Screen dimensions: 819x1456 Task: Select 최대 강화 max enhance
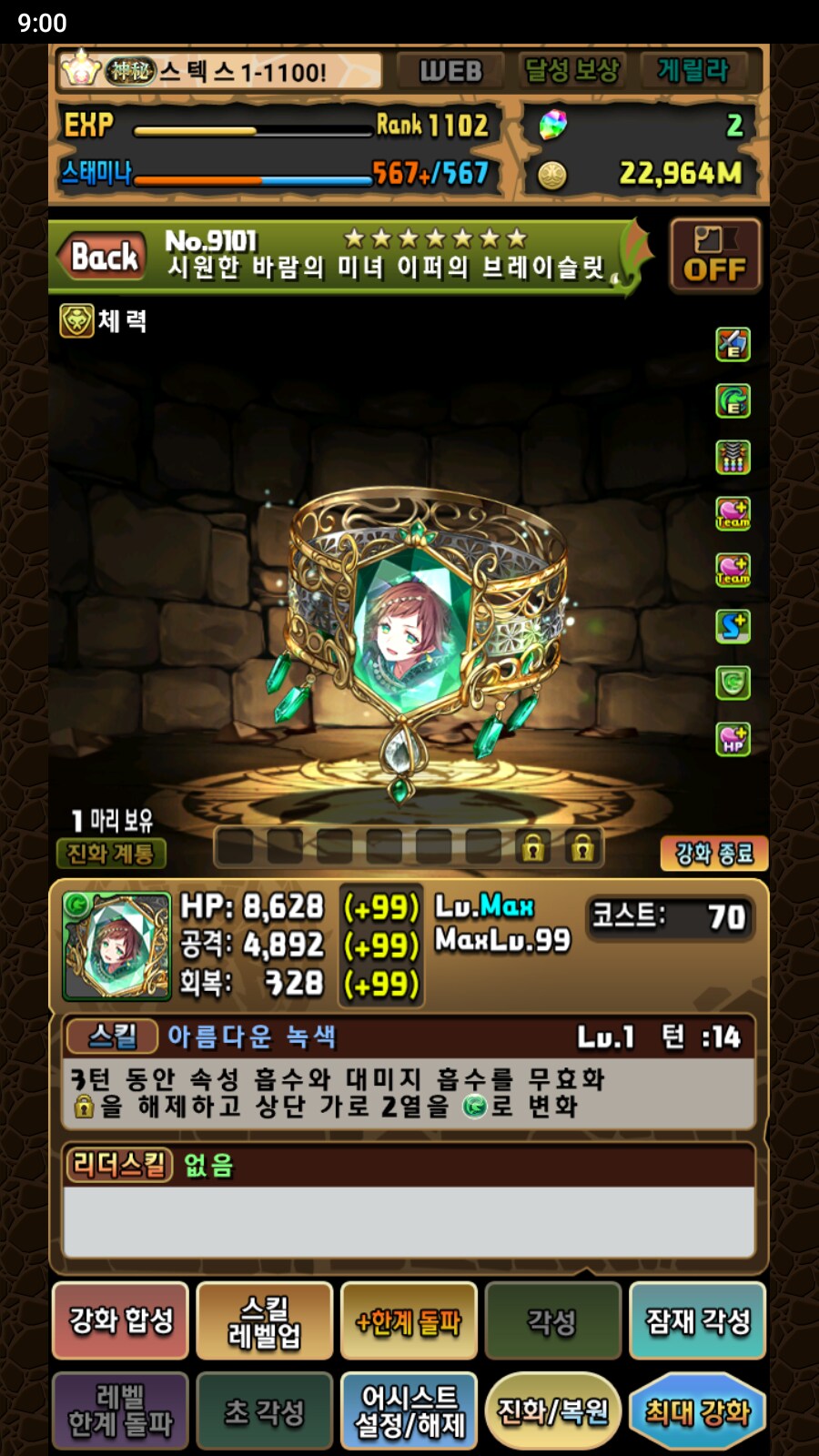(697, 1410)
